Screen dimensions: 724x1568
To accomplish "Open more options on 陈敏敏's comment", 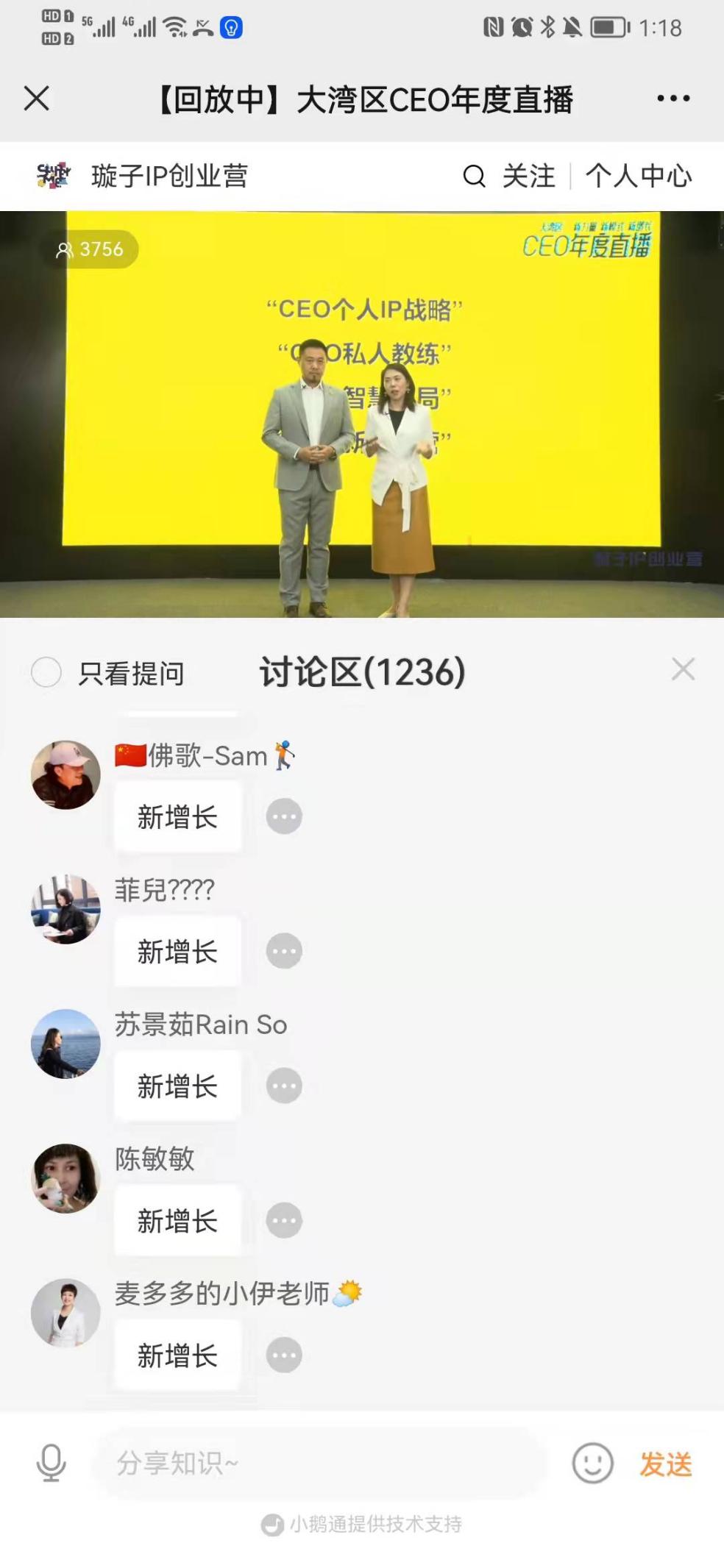I will 284,1220.
